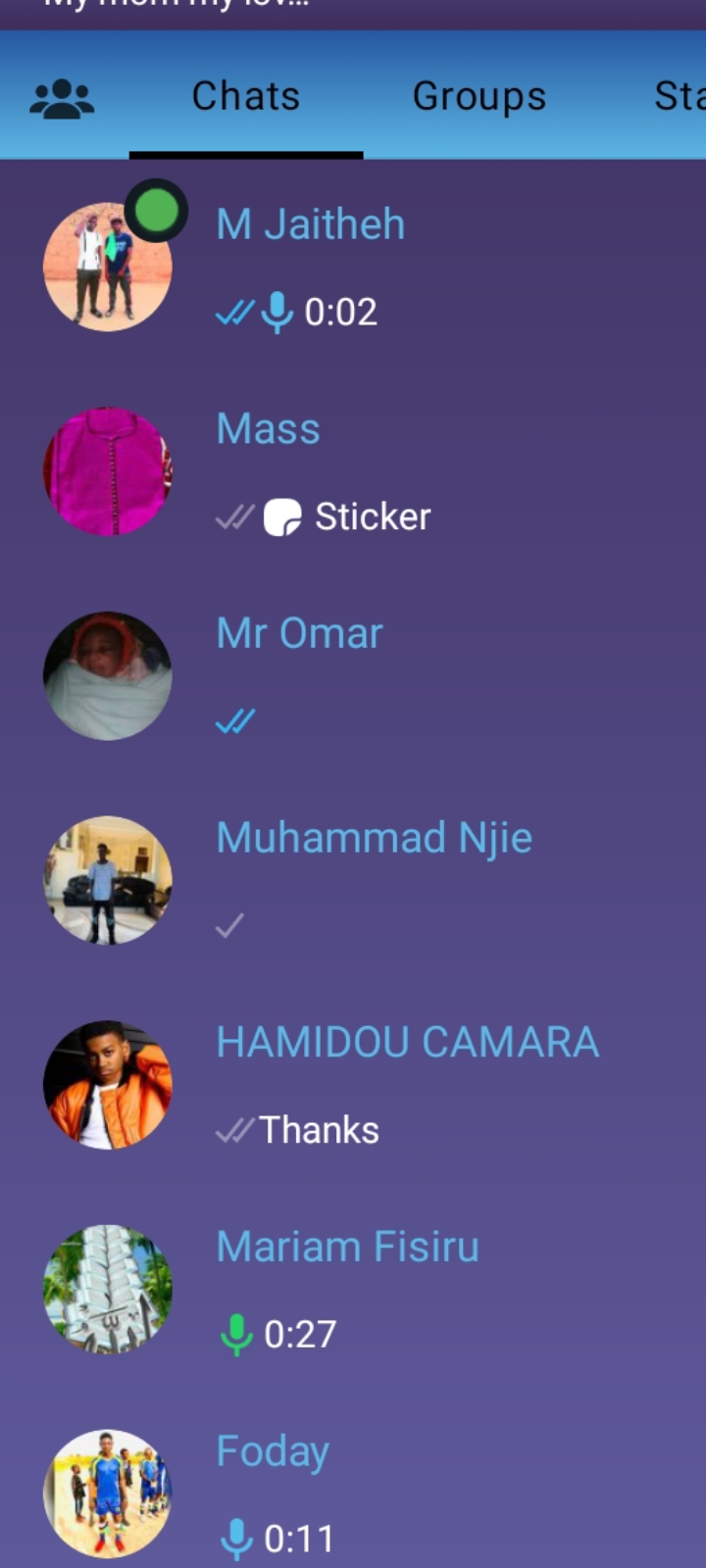View M Jaitheh's profile picture

pyautogui.click(x=108, y=267)
